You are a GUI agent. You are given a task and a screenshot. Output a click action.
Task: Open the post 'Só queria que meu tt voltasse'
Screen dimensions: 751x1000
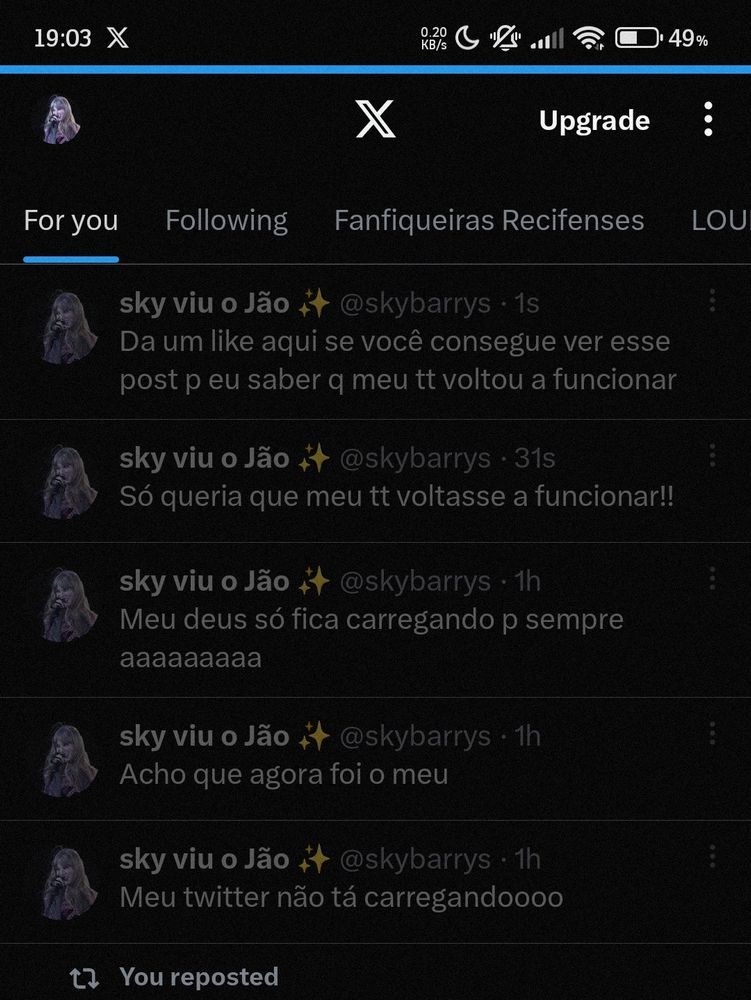(x=396, y=496)
